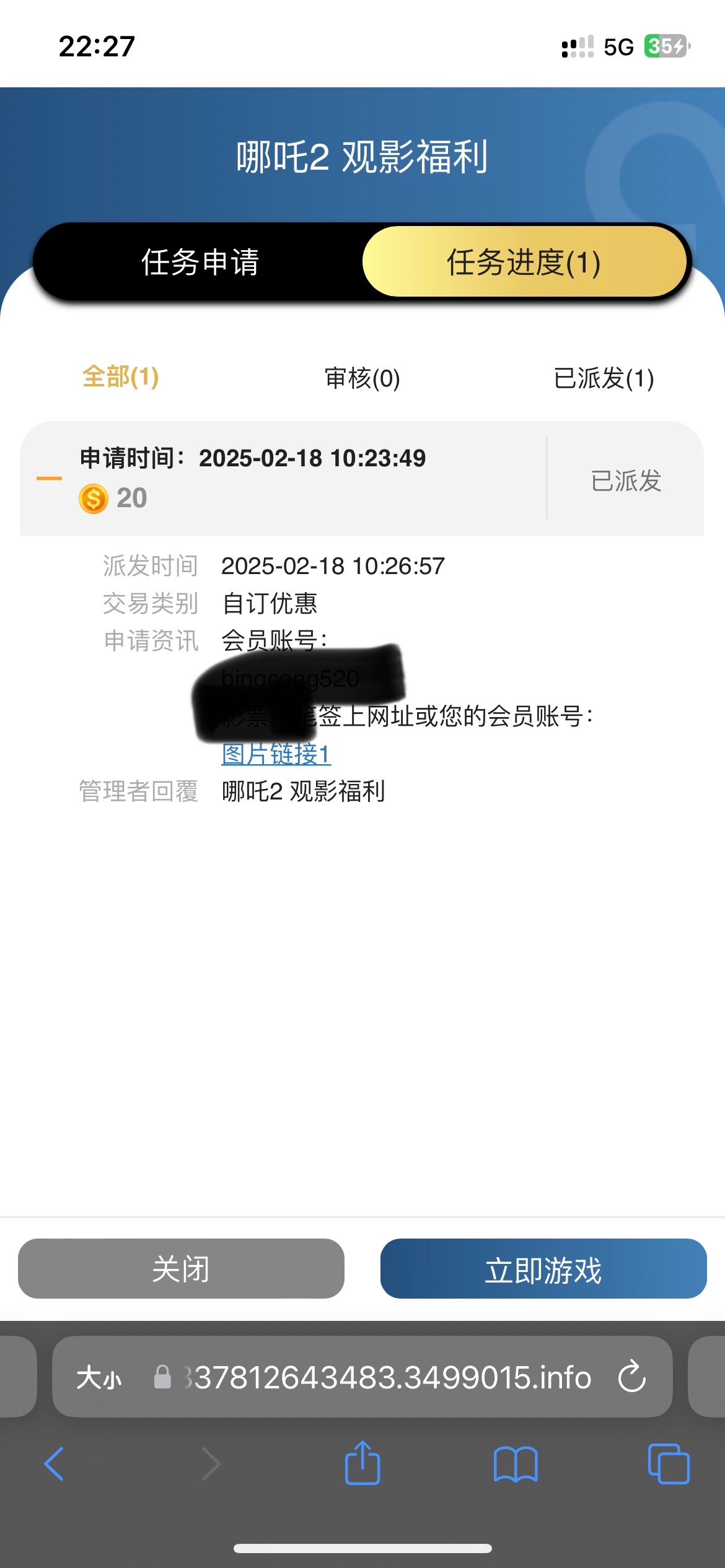This screenshot has width=725, height=1568.
Task: Go back in Safari
Action: (55, 1464)
